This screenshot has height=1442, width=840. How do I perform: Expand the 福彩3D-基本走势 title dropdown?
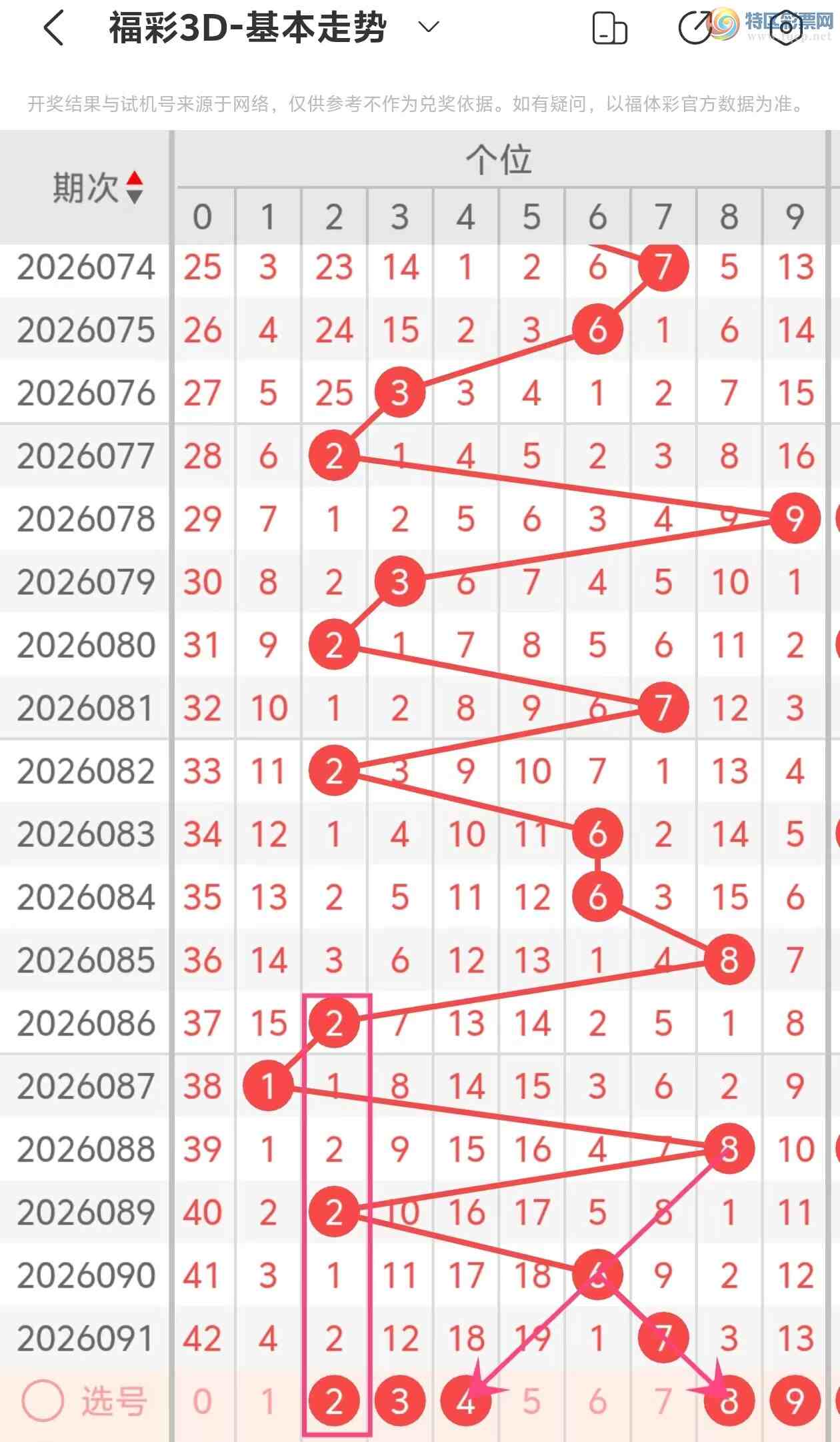coord(428,27)
